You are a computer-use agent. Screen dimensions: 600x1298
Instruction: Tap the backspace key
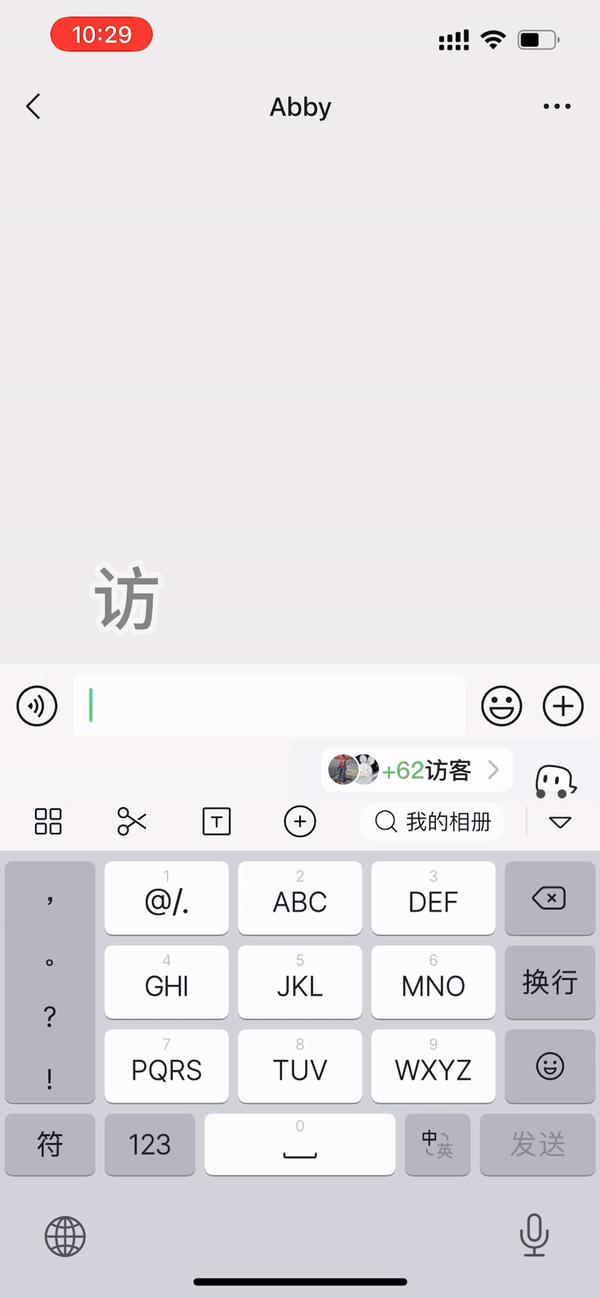549,898
